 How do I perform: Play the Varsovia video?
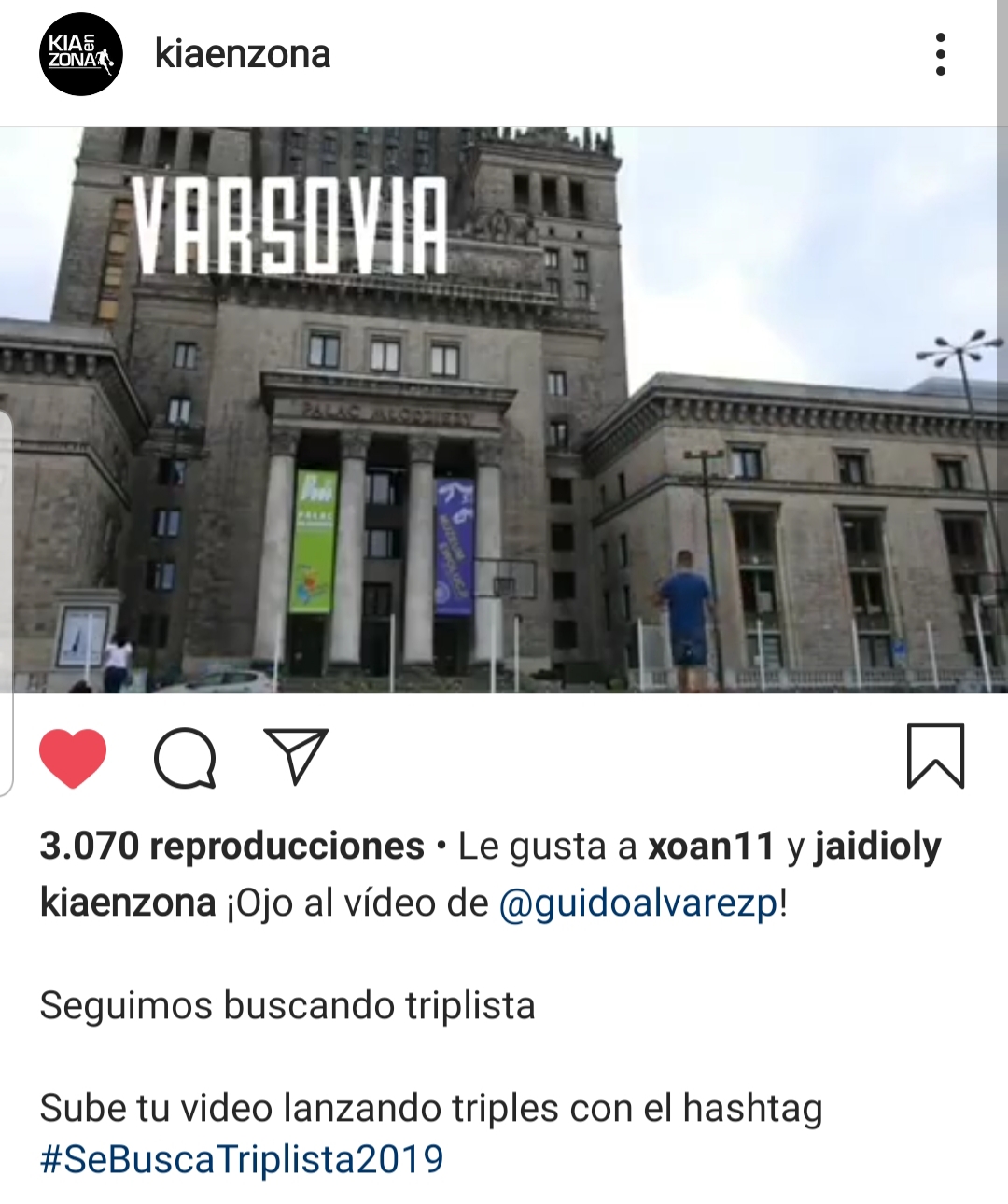point(504,411)
